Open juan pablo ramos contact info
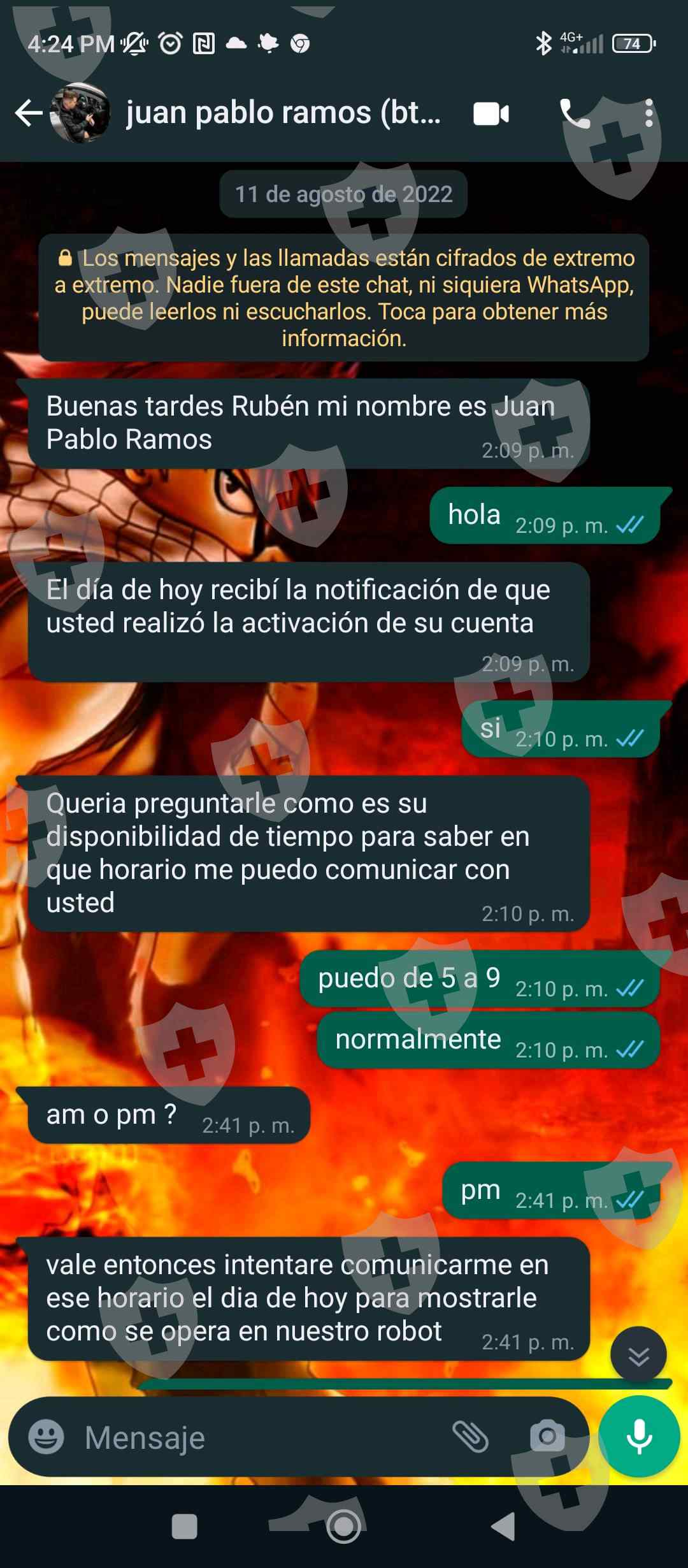Viewport: 688px width, 1568px height. coord(282,113)
